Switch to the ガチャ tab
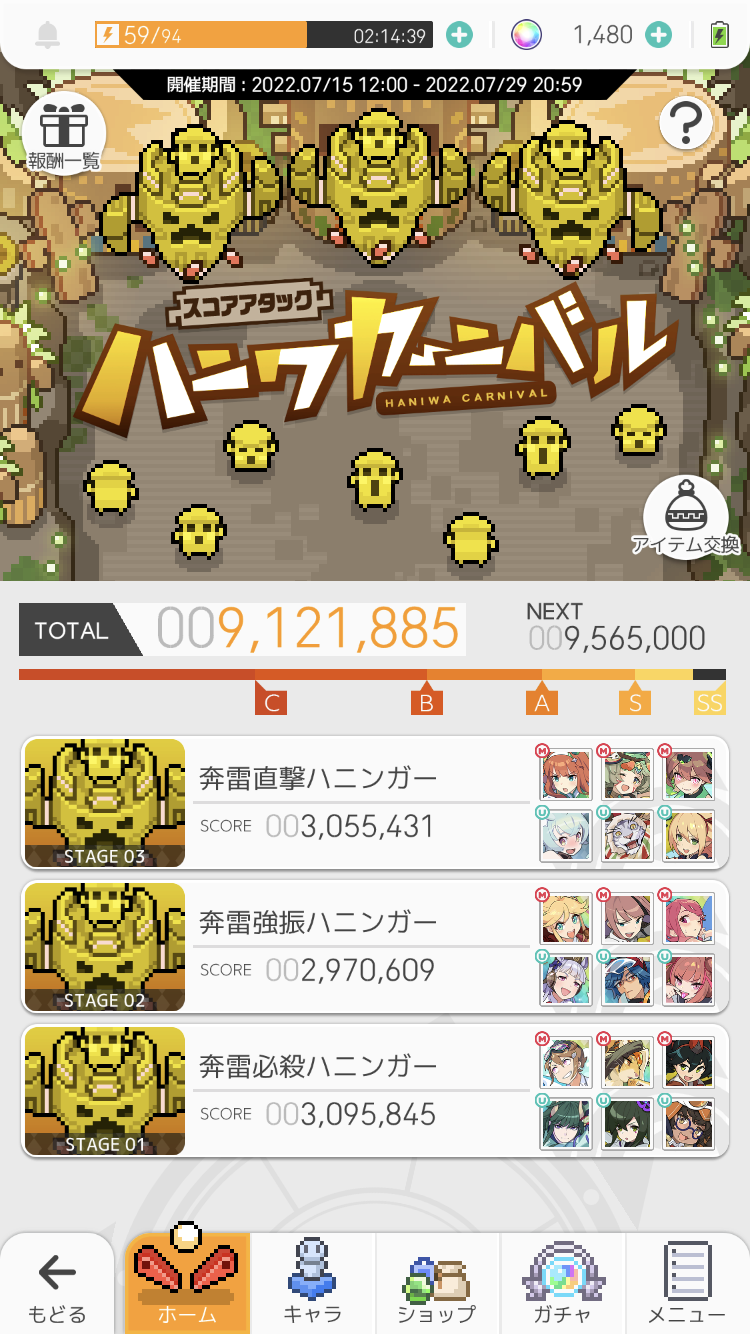Image resolution: width=750 pixels, height=1334 pixels. pos(562,1285)
